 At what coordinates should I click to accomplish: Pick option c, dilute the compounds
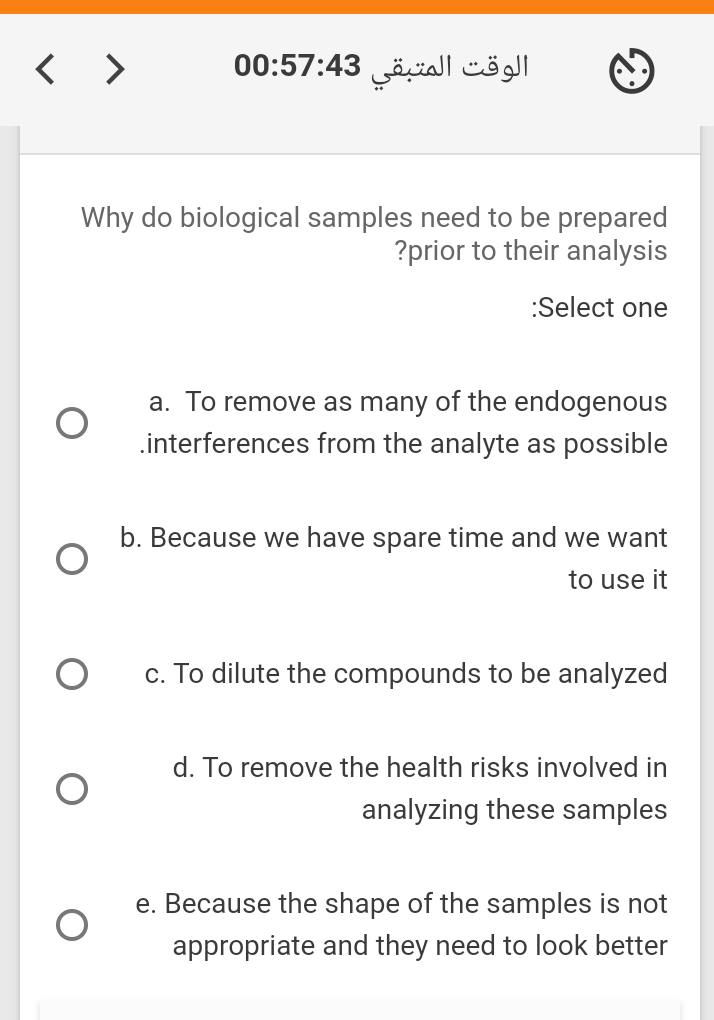pos(71,674)
